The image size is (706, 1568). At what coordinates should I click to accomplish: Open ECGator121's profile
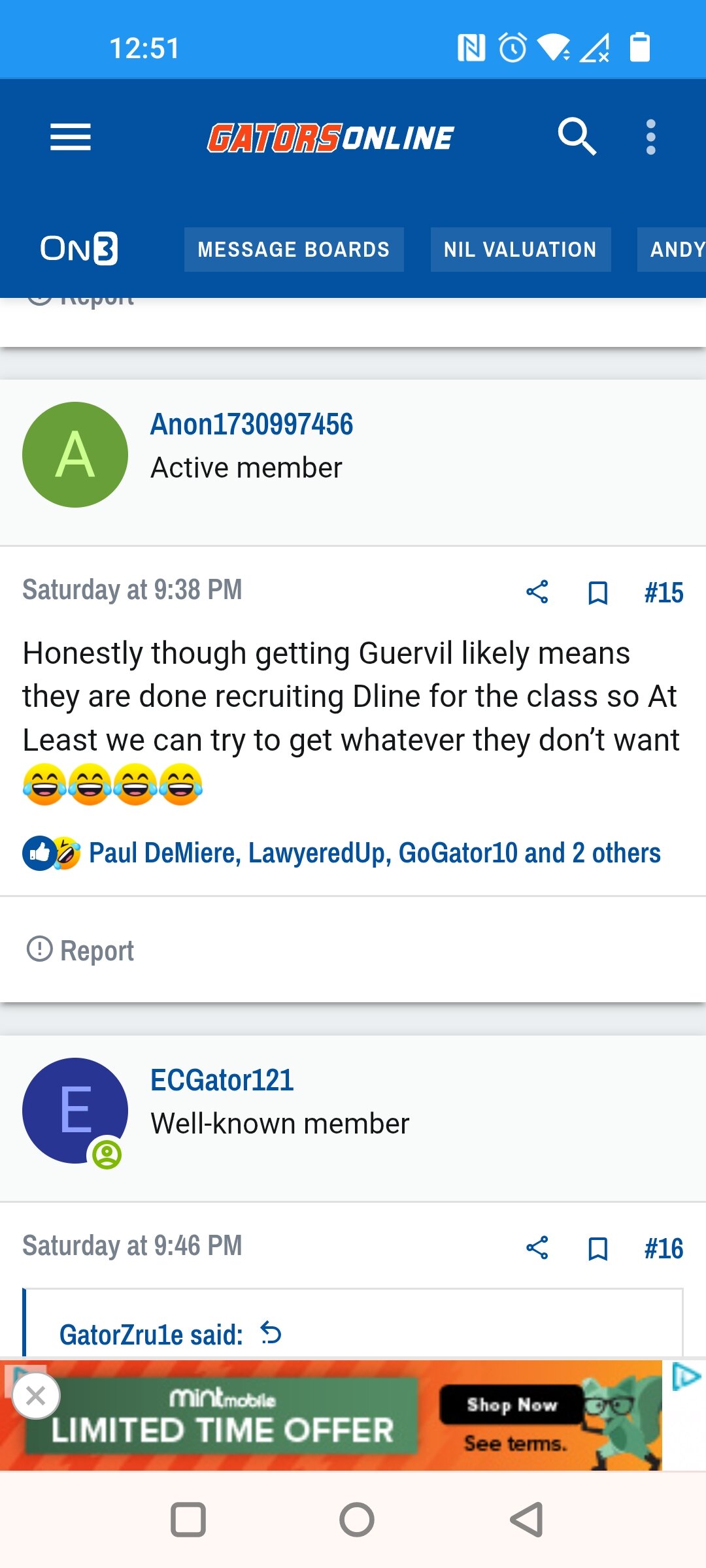(222, 1080)
